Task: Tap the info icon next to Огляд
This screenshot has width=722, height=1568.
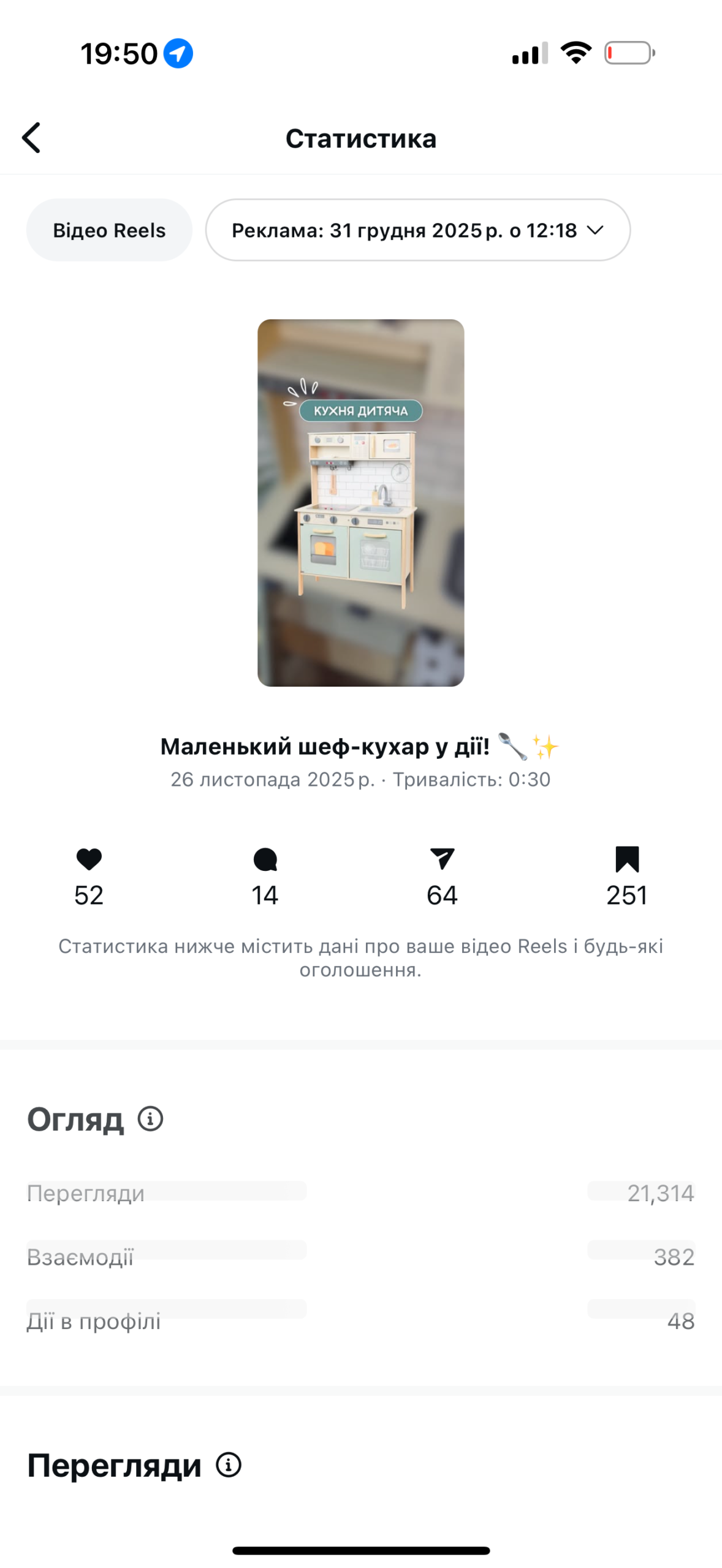Action: [x=150, y=1118]
